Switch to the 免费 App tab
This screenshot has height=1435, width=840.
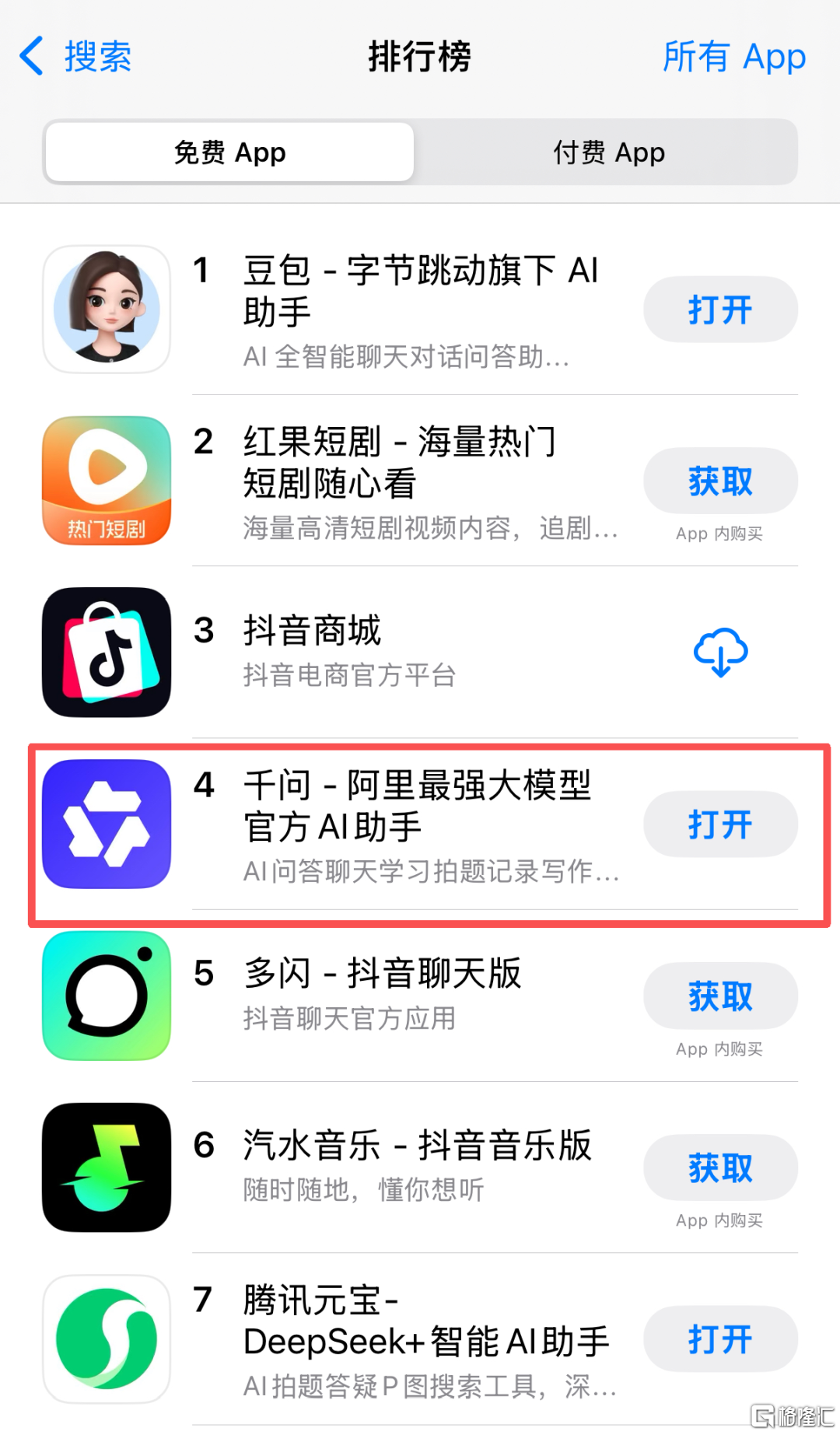click(230, 152)
